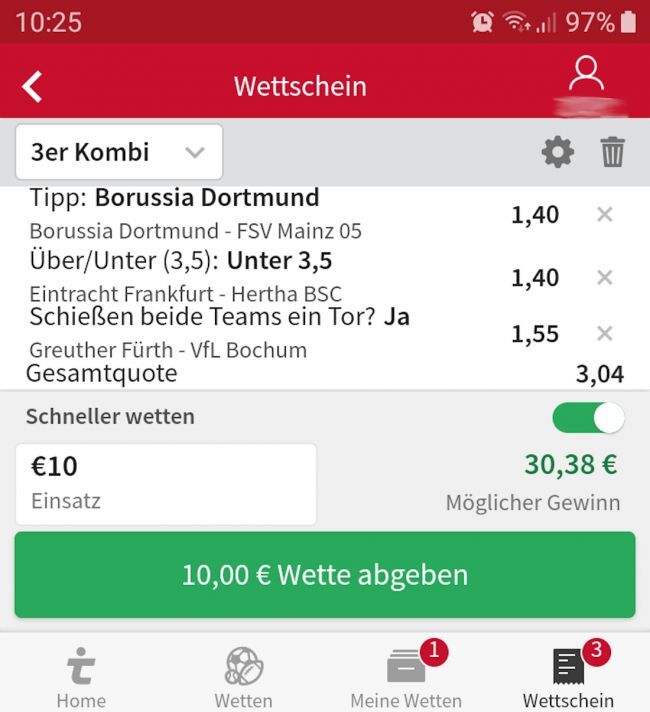This screenshot has height=712, width=650.
Task: Remove the Borussia Dortmund tip
Action: (604, 214)
